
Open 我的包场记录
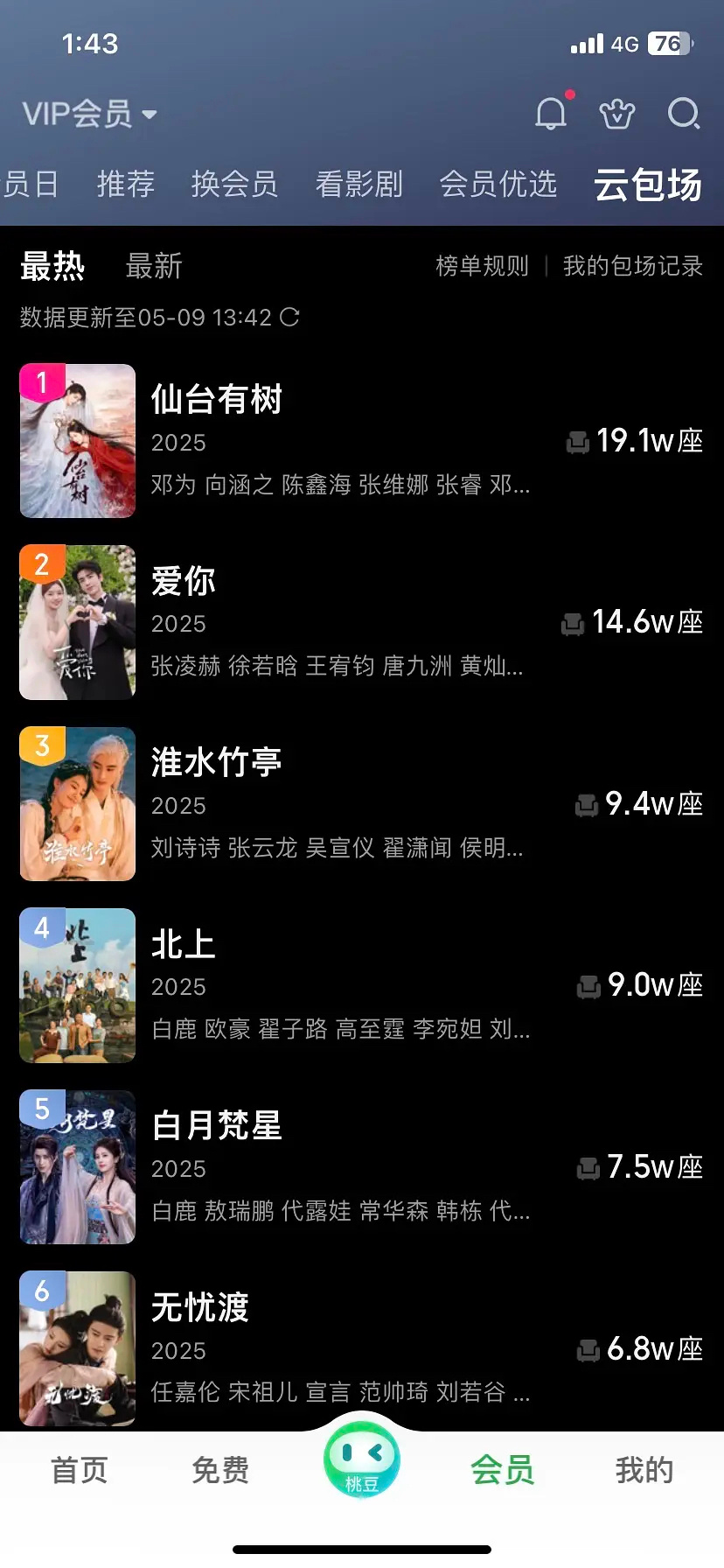pyautogui.click(x=633, y=266)
